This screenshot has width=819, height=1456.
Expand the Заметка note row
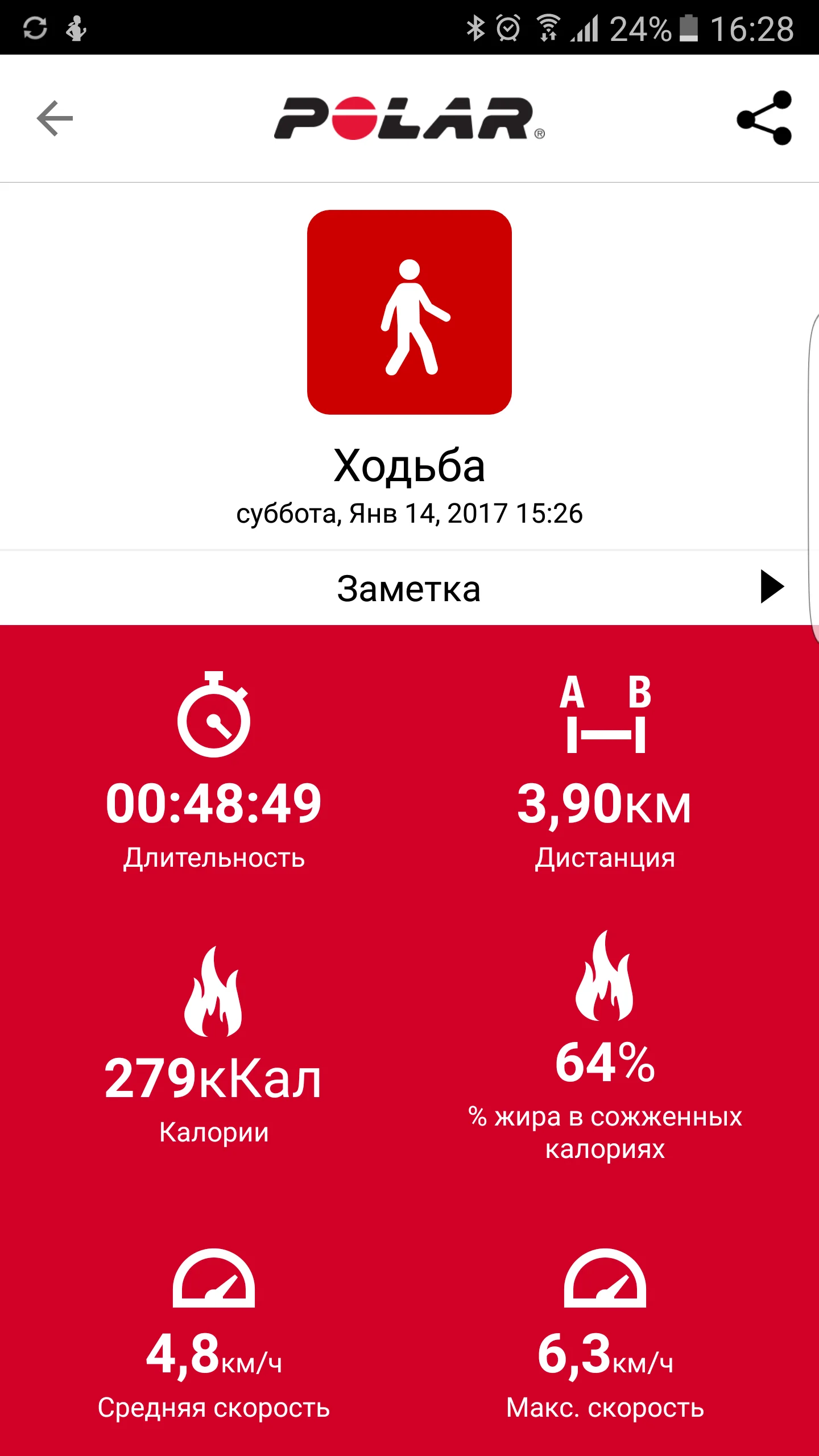coord(409,588)
